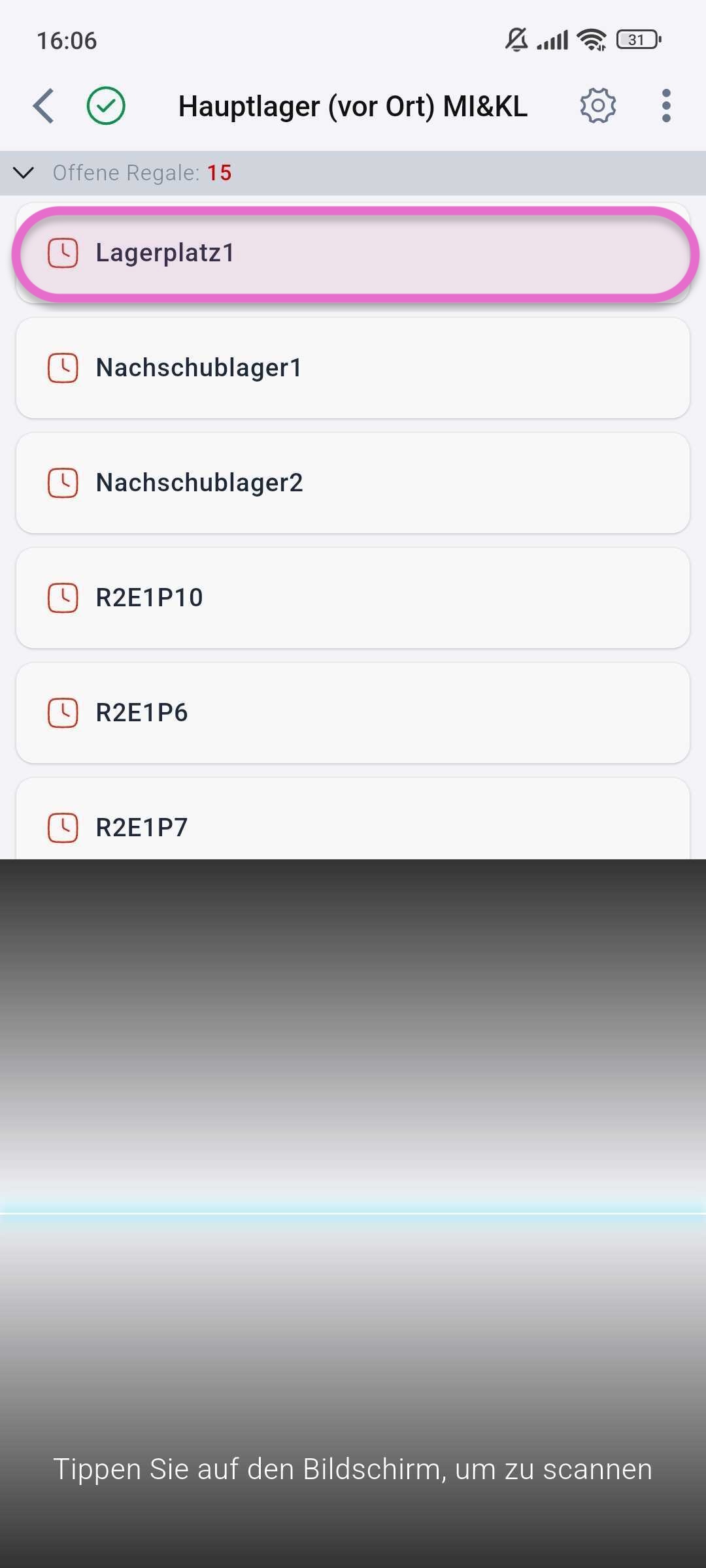Tap the Hauptlager (vor Ort) MI&KL title
This screenshot has width=706, height=1568.
tap(353, 105)
